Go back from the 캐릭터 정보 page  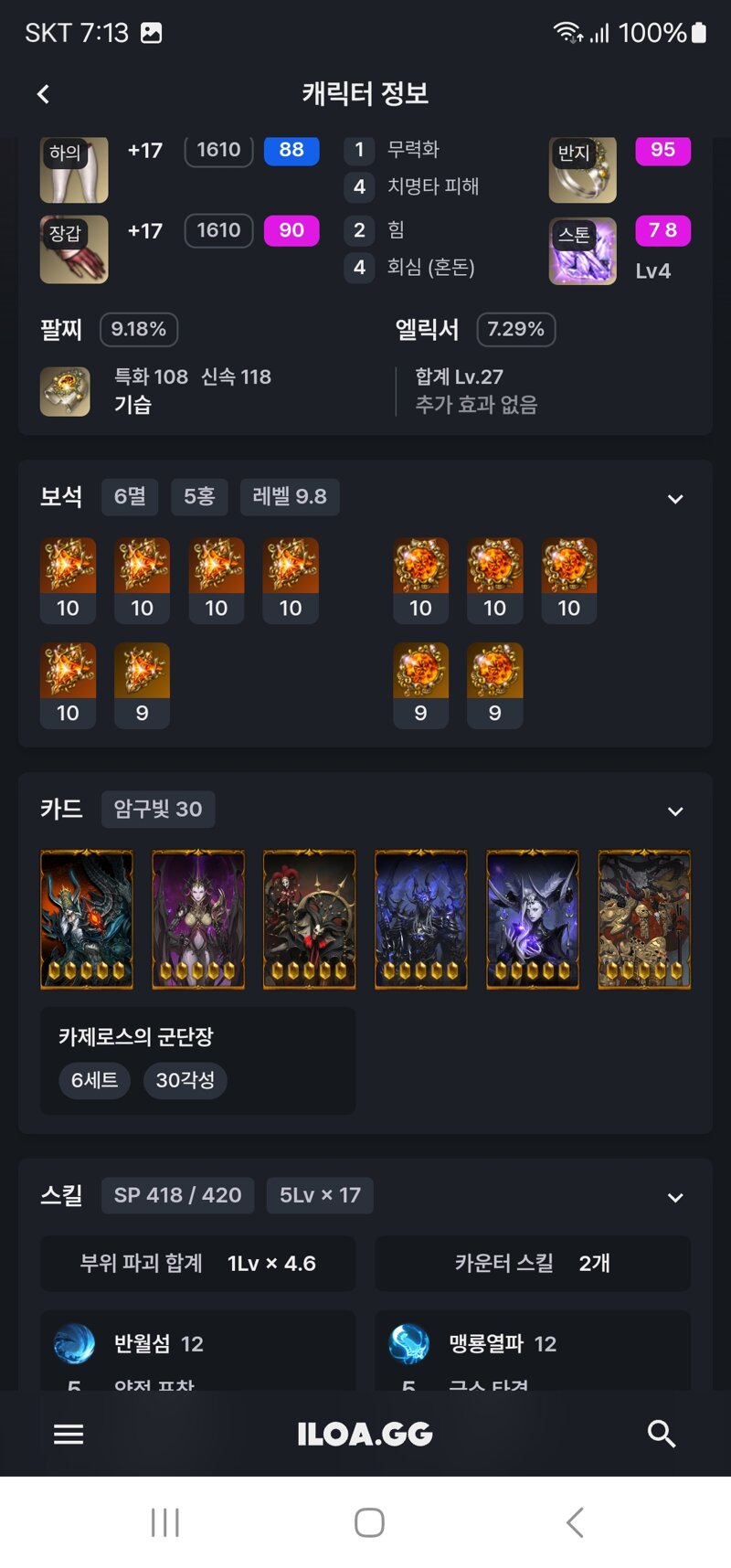pos(43,93)
